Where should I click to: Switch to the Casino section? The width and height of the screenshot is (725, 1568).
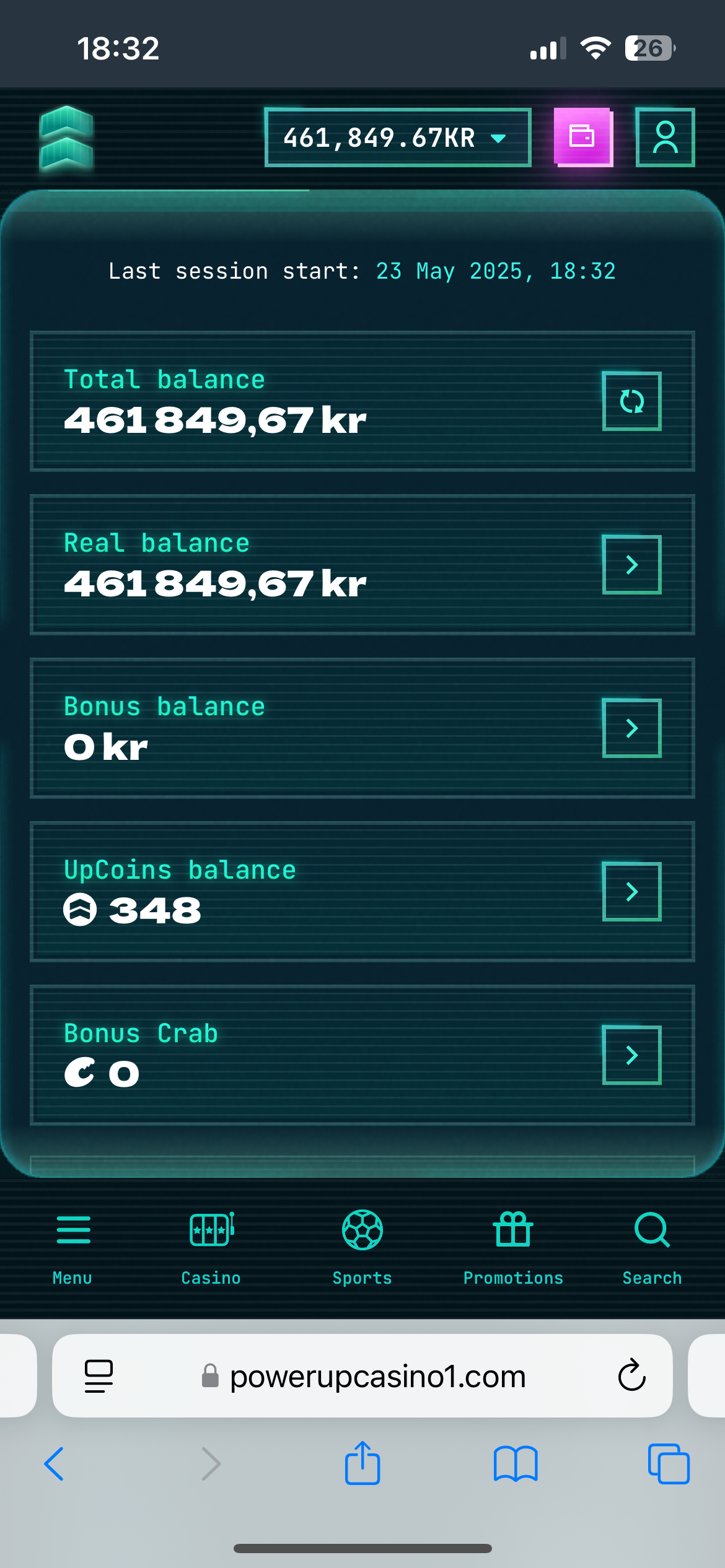pyautogui.click(x=211, y=1246)
